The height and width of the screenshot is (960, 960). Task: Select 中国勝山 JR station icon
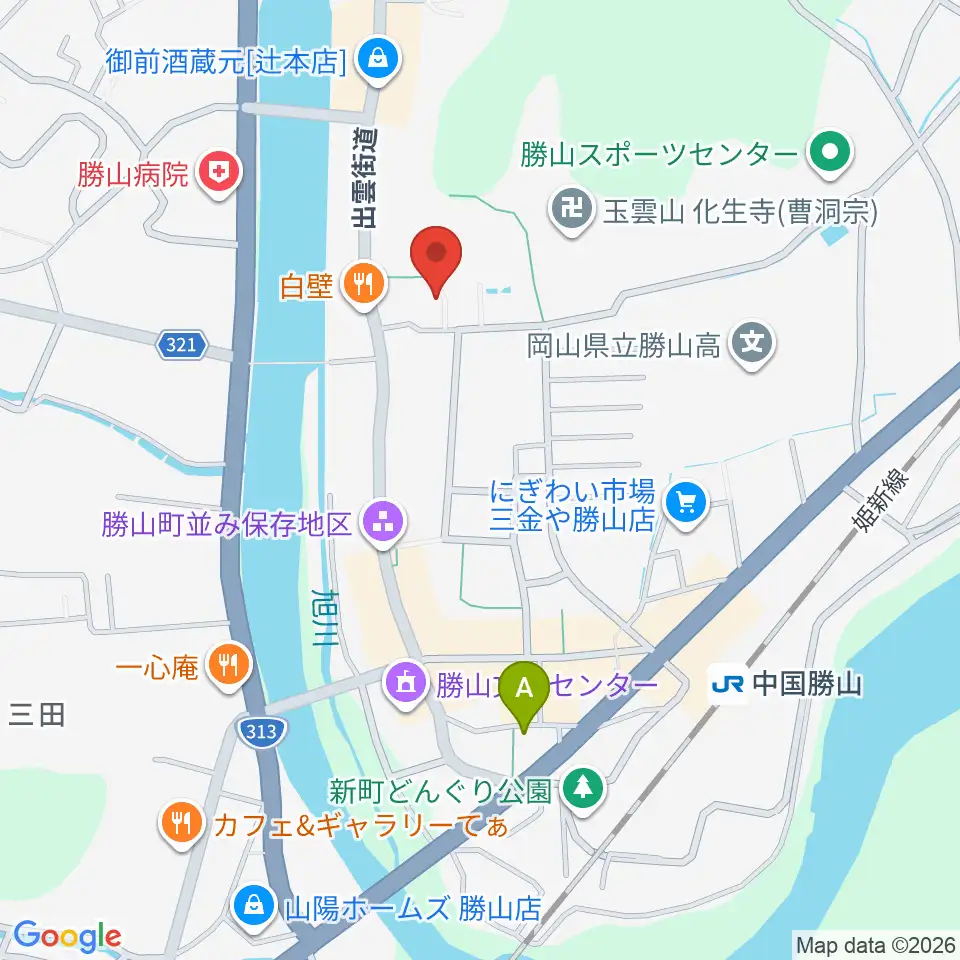(728, 684)
